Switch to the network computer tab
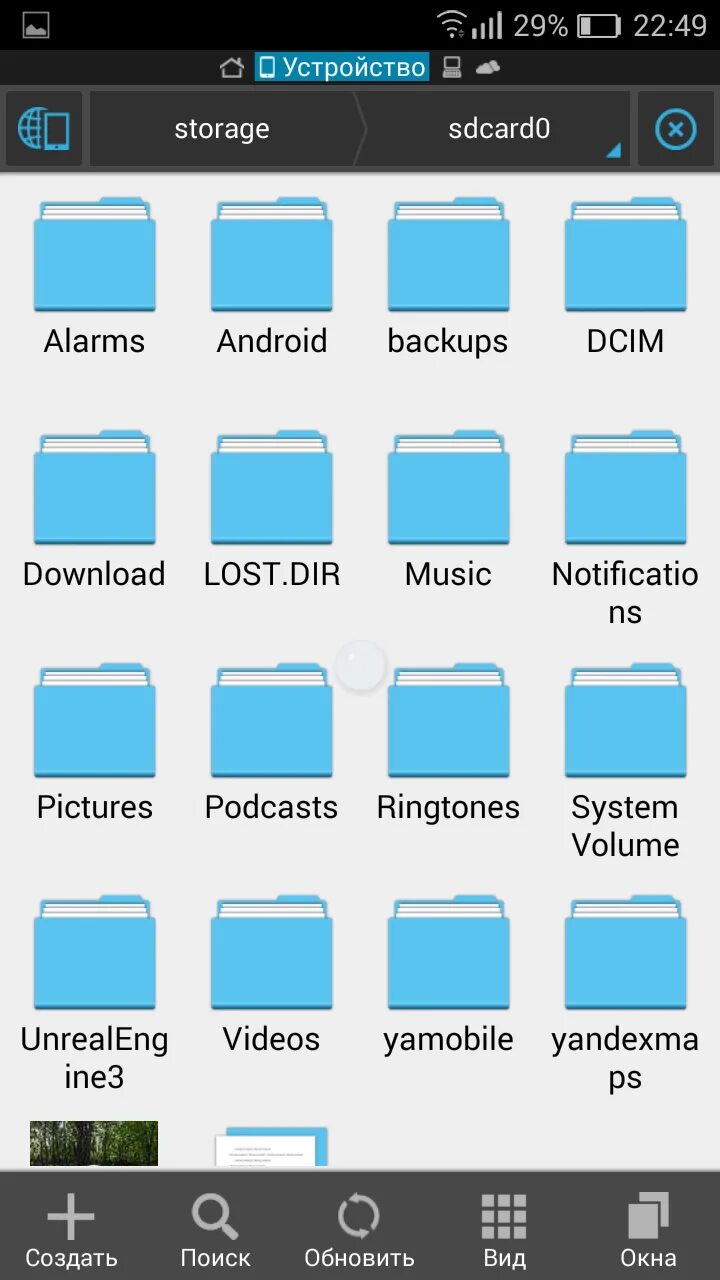This screenshot has height=1280, width=720. [x=452, y=68]
